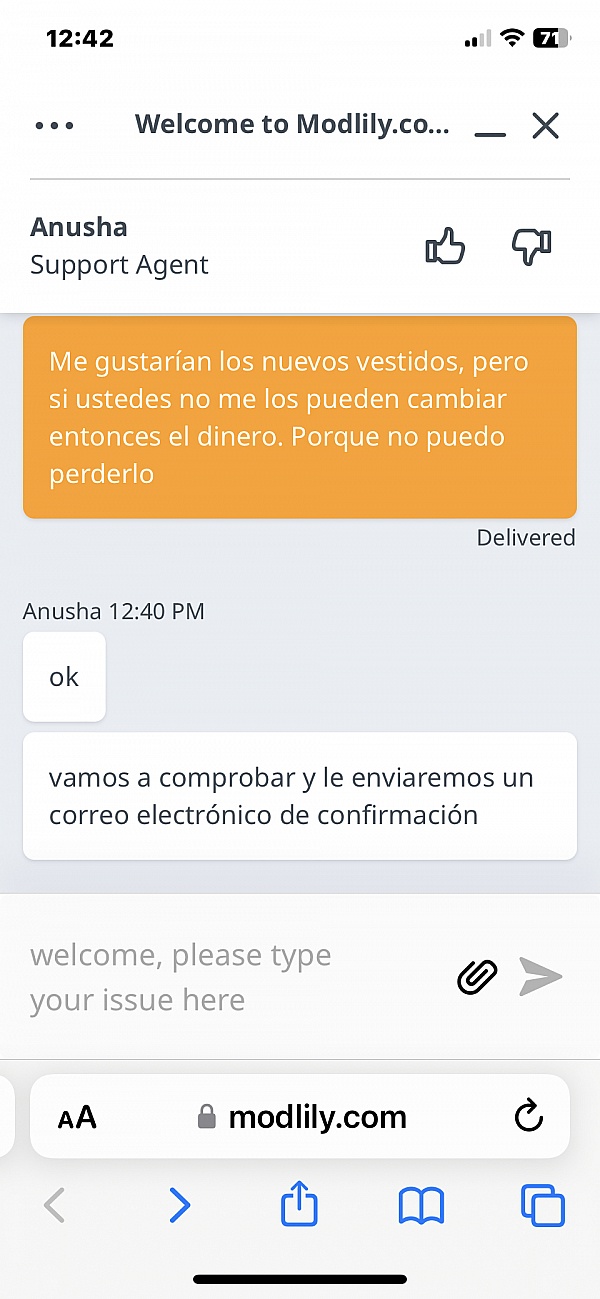Open Safari text size AA options
The width and height of the screenshot is (600, 1299).
[77, 1117]
